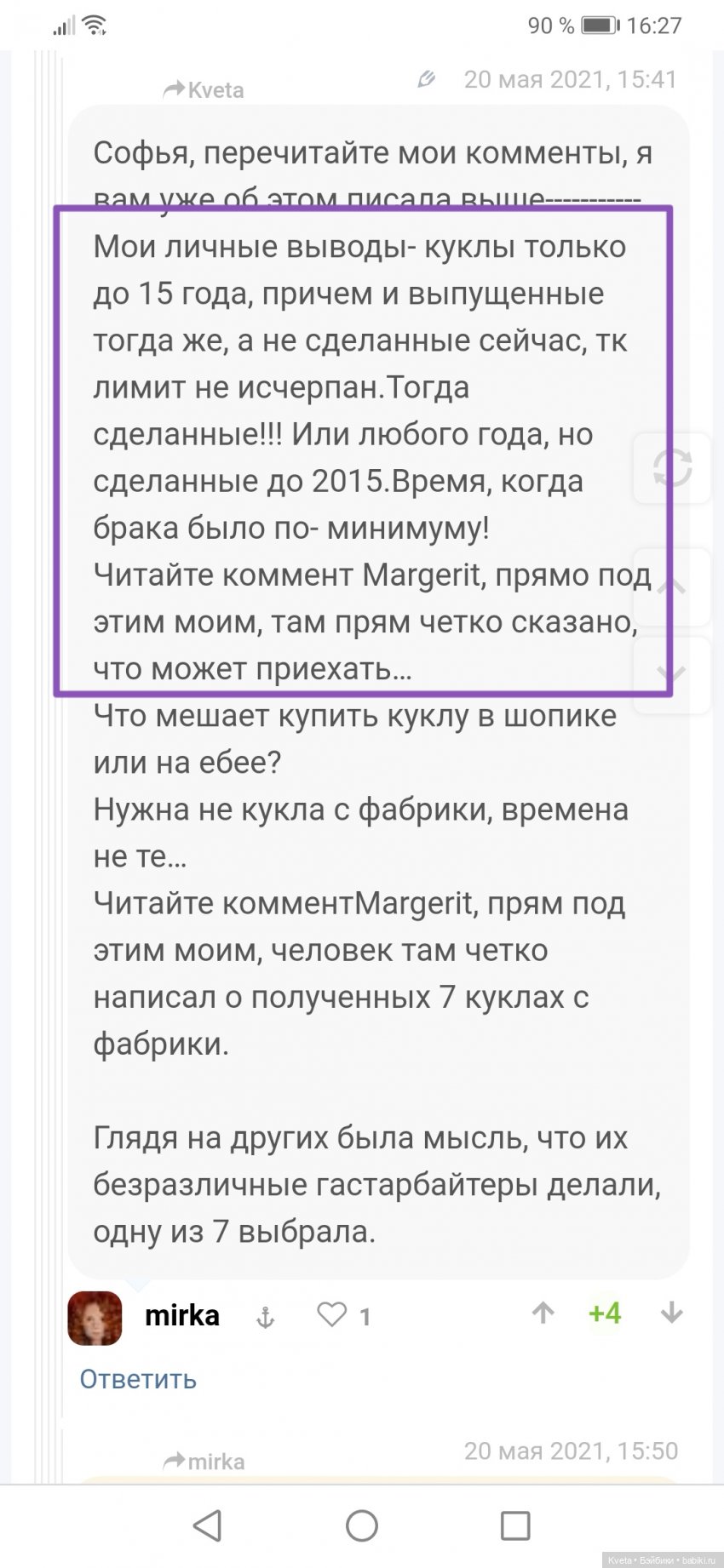724x1568 pixels.
Task: Open the mirka reply reference below
Action: 204,1462
